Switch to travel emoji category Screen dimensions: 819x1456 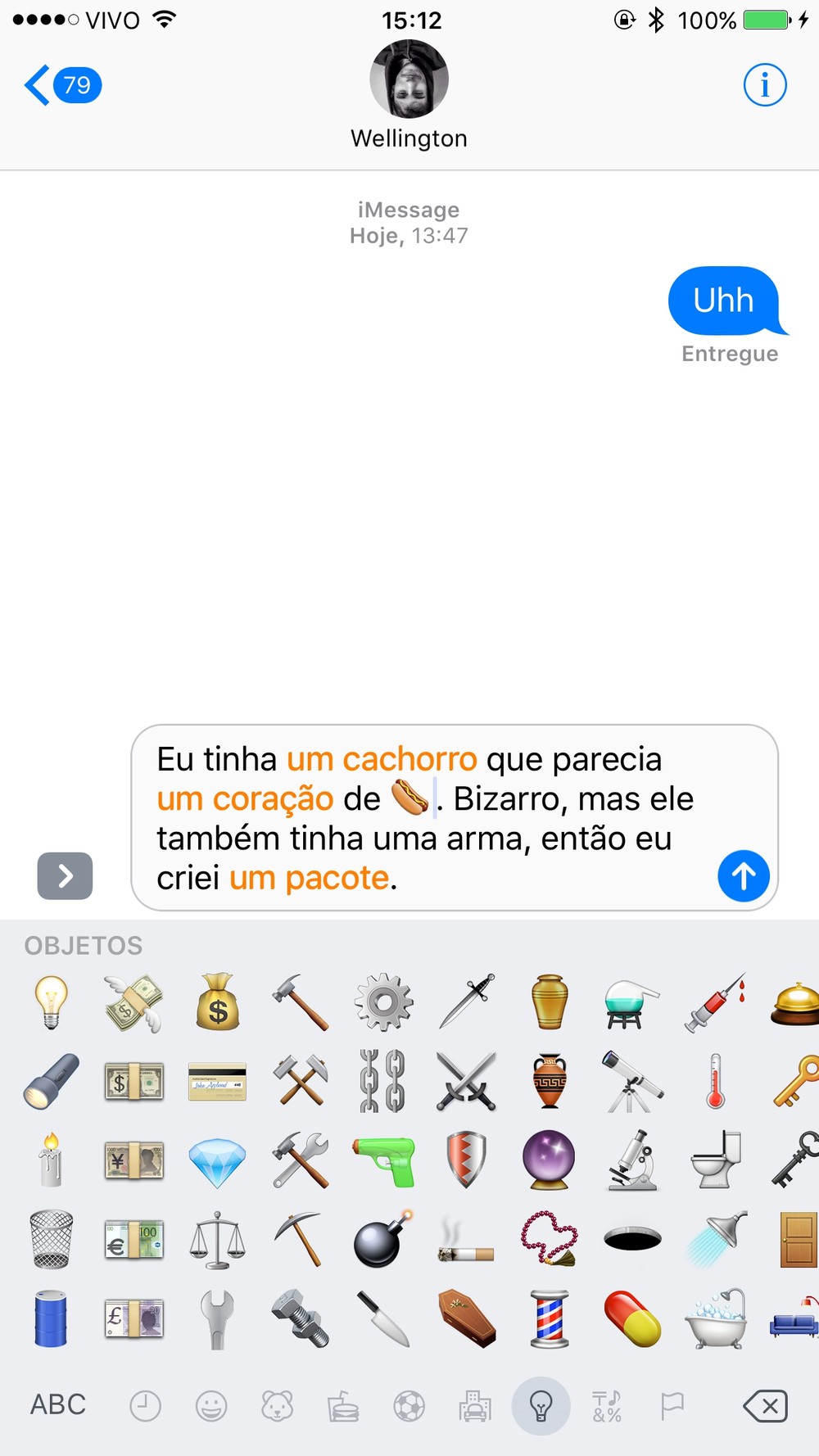(475, 1407)
